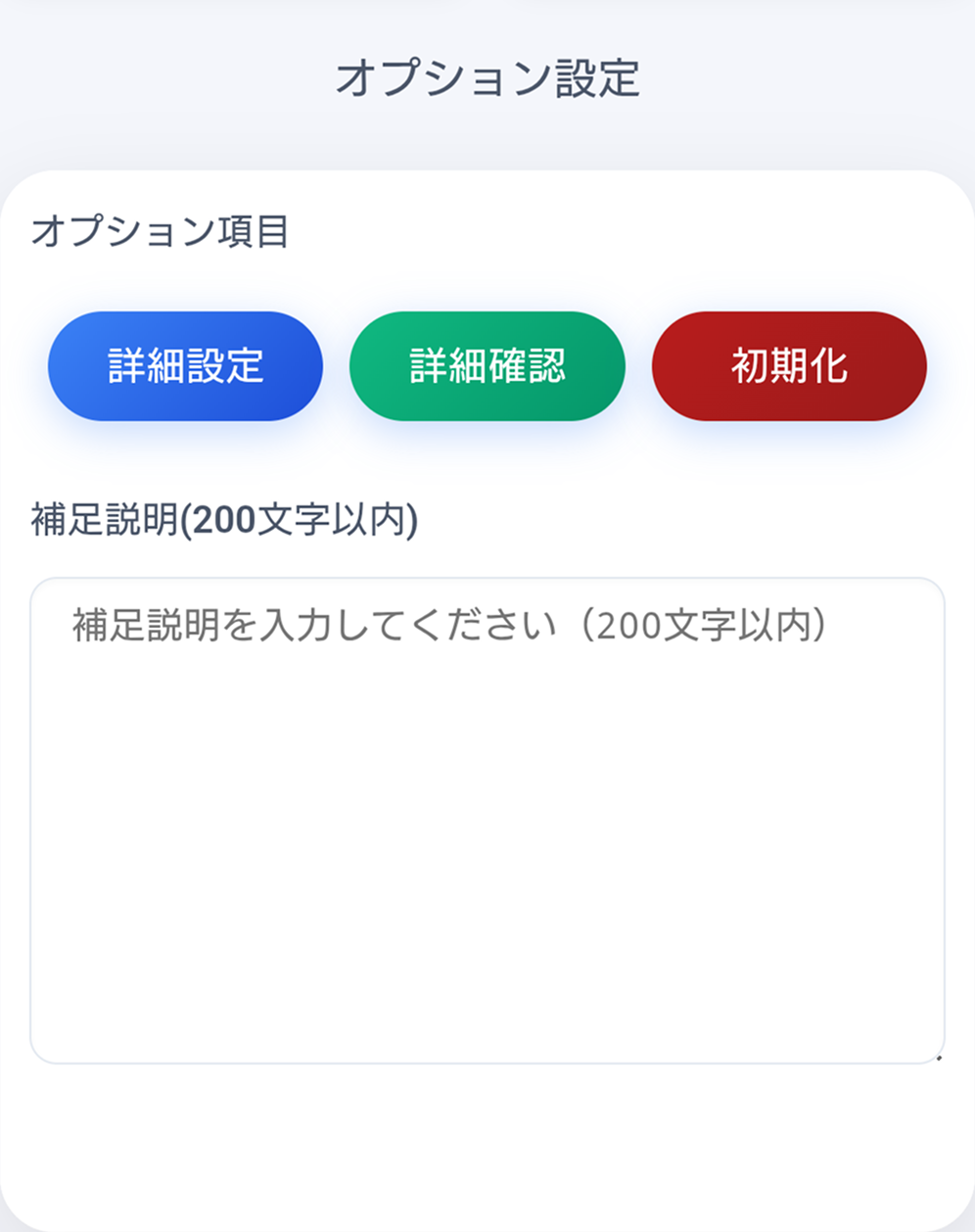Image resolution: width=975 pixels, height=1232 pixels.
Task: Click the 補足説明(200文字以内) field label
Action: 223,521
